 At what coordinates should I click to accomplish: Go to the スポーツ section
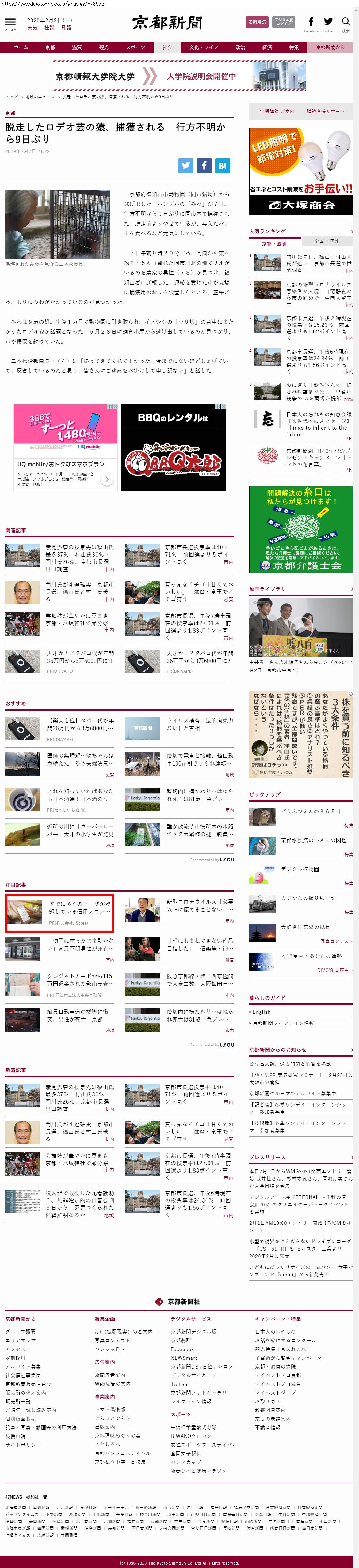(135, 47)
